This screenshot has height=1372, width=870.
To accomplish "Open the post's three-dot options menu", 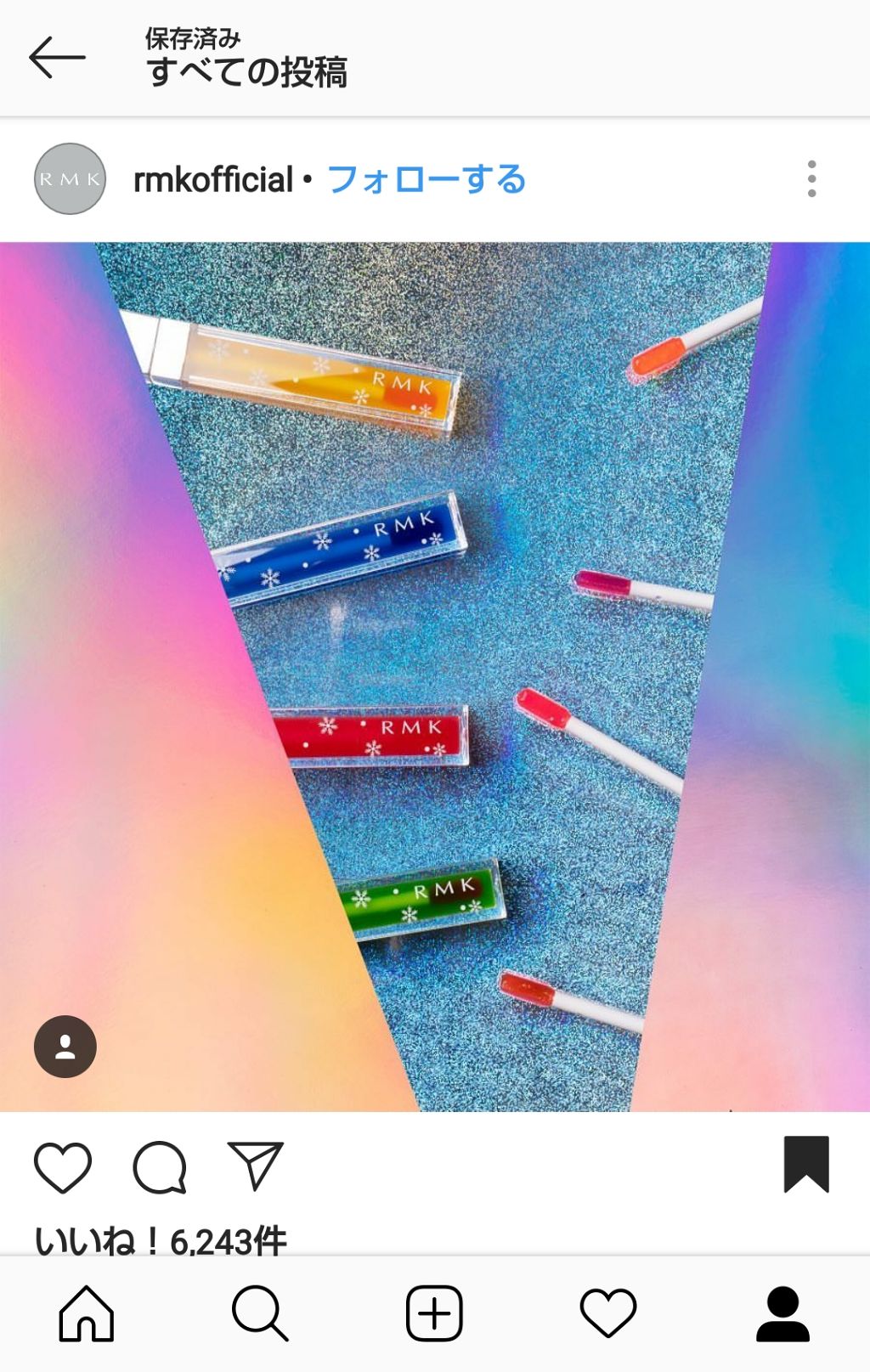I will [811, 179].
